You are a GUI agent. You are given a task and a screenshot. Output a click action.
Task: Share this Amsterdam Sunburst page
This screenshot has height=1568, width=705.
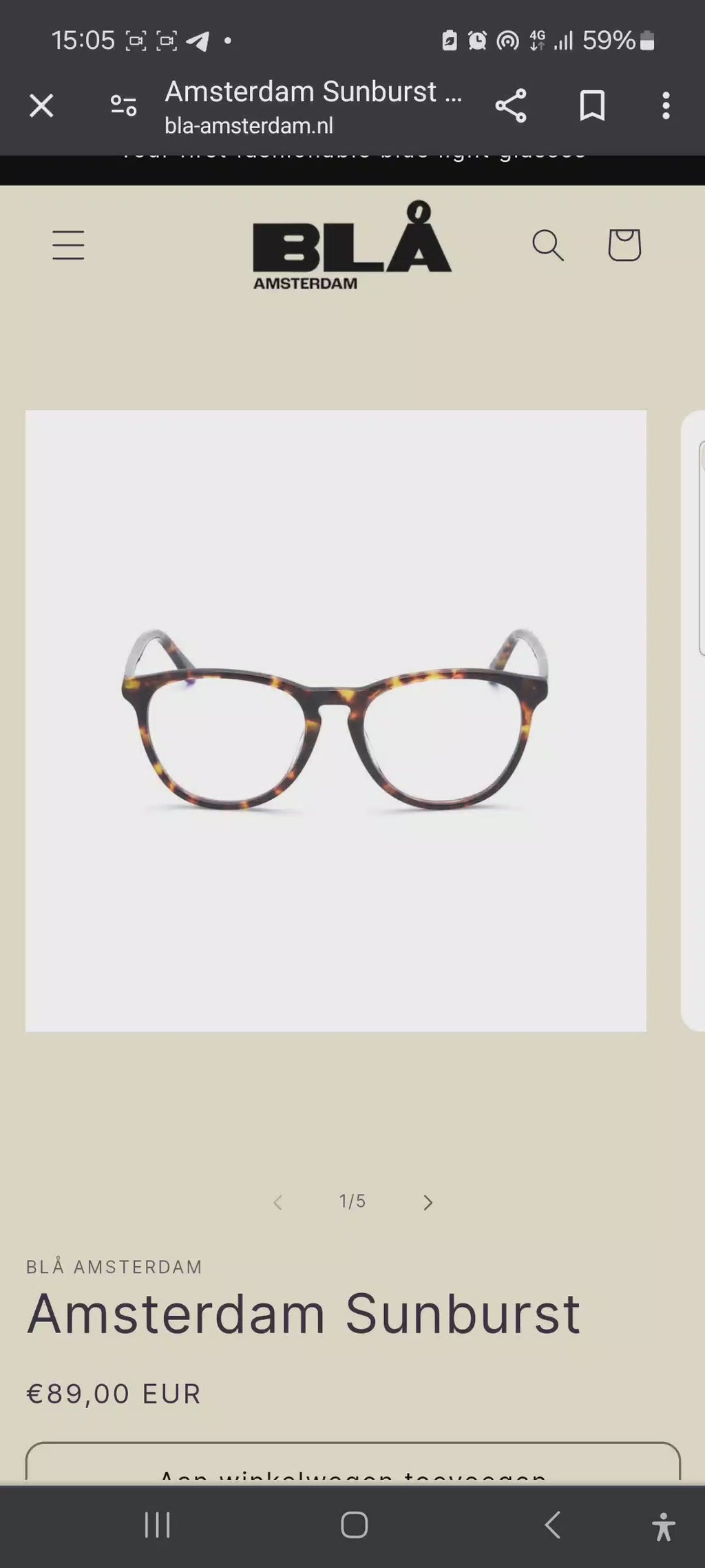coord(511,106)
